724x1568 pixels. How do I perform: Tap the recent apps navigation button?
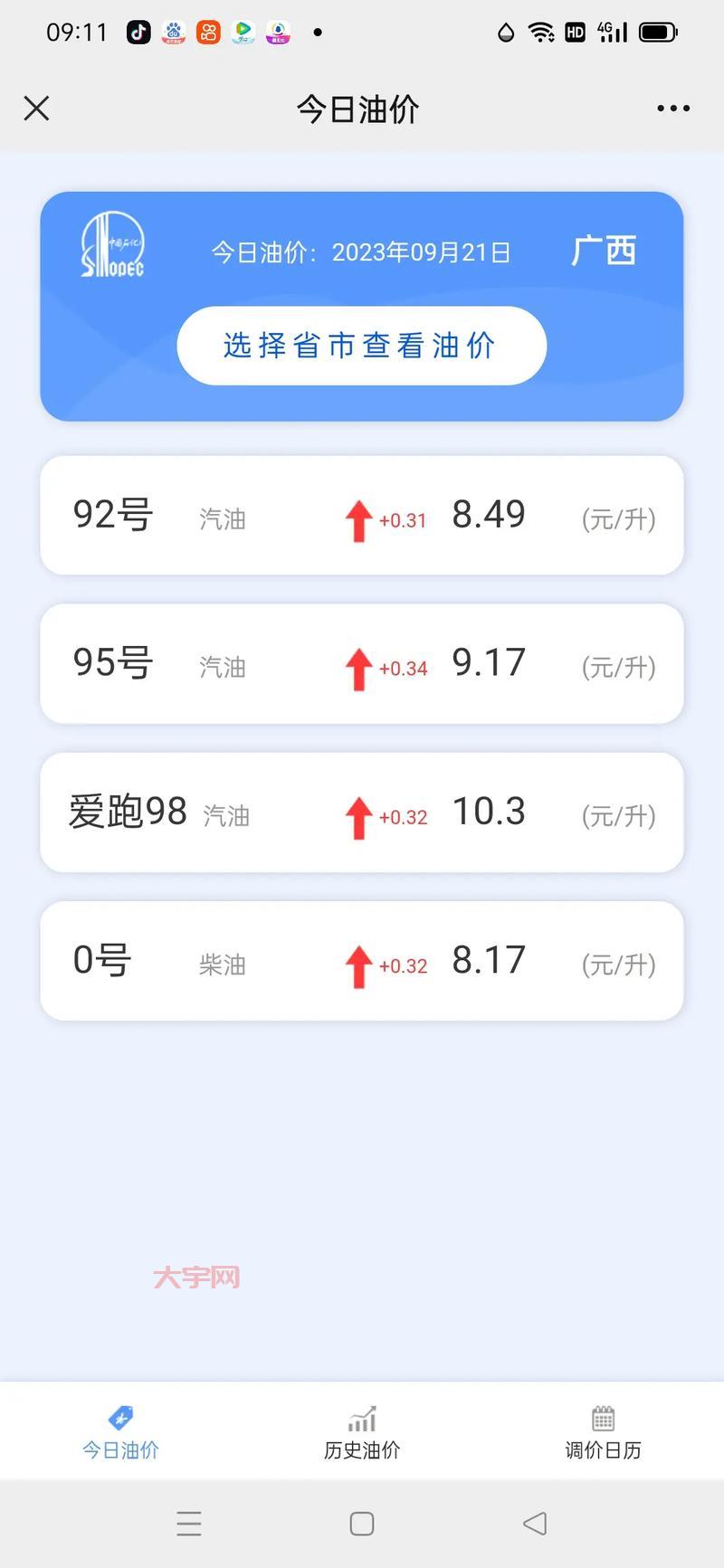point(189,1524)
